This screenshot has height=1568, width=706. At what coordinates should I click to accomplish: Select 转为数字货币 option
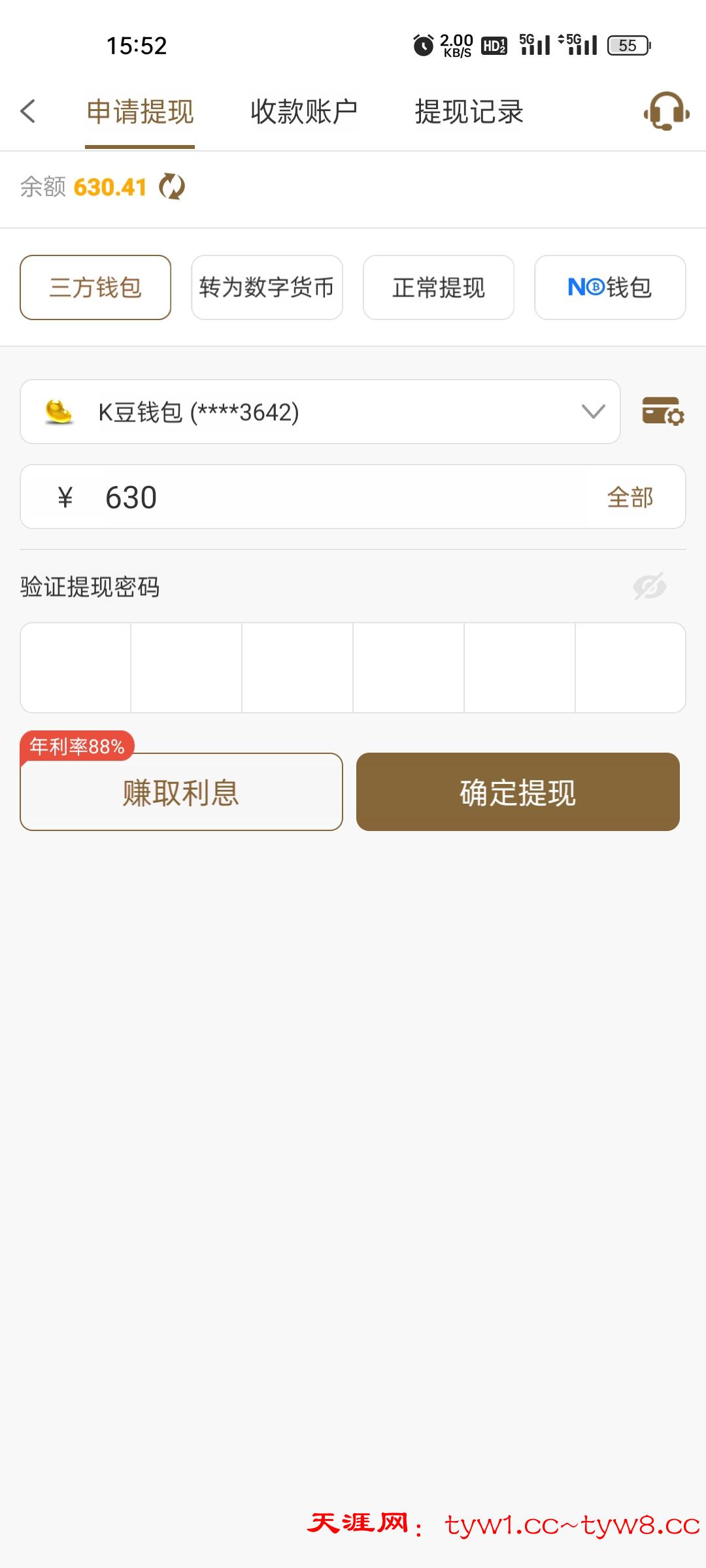(x=267, y=287)
